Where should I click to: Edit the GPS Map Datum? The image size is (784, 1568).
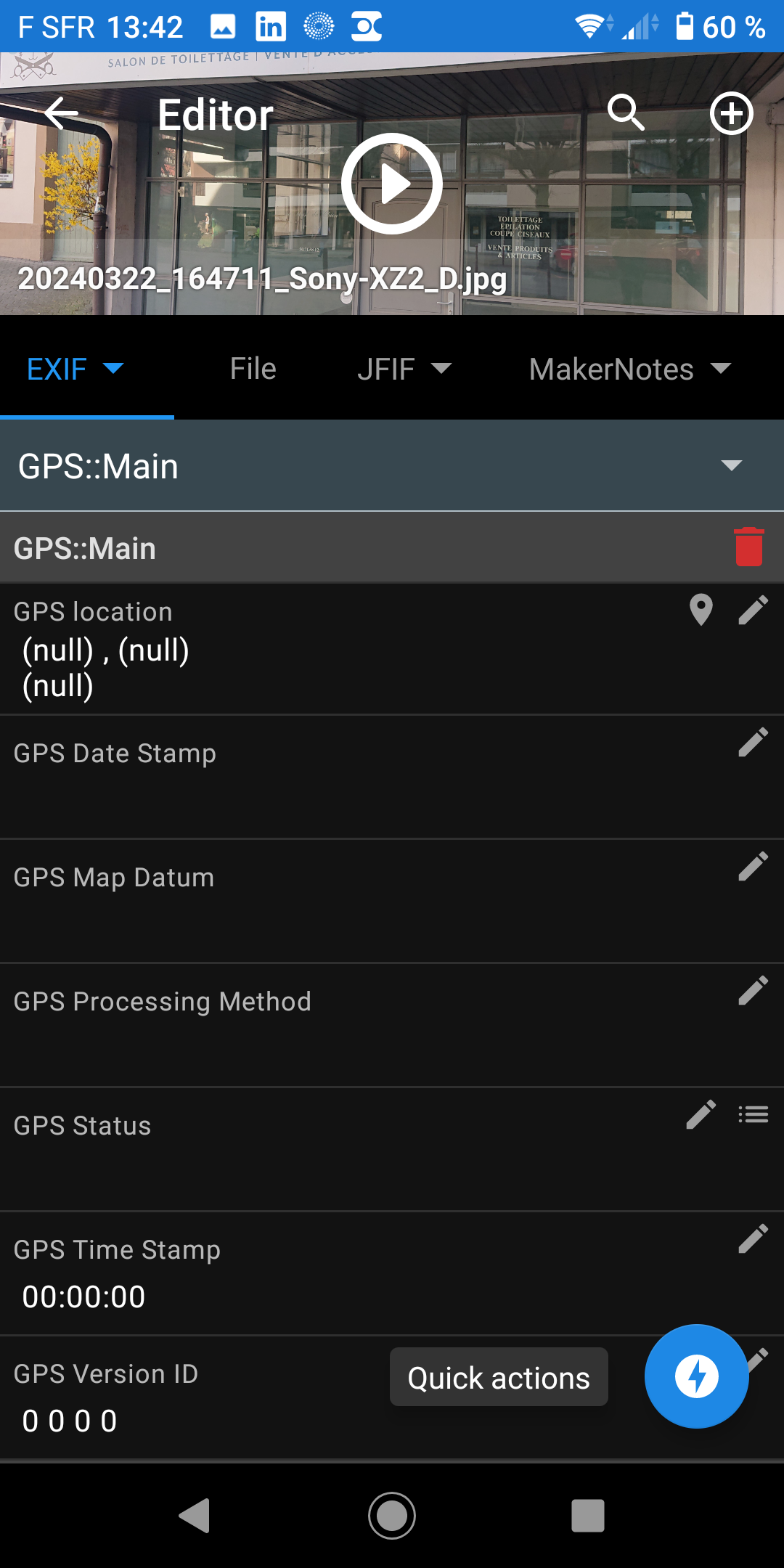pyautogui.click(x=753, y=867)
